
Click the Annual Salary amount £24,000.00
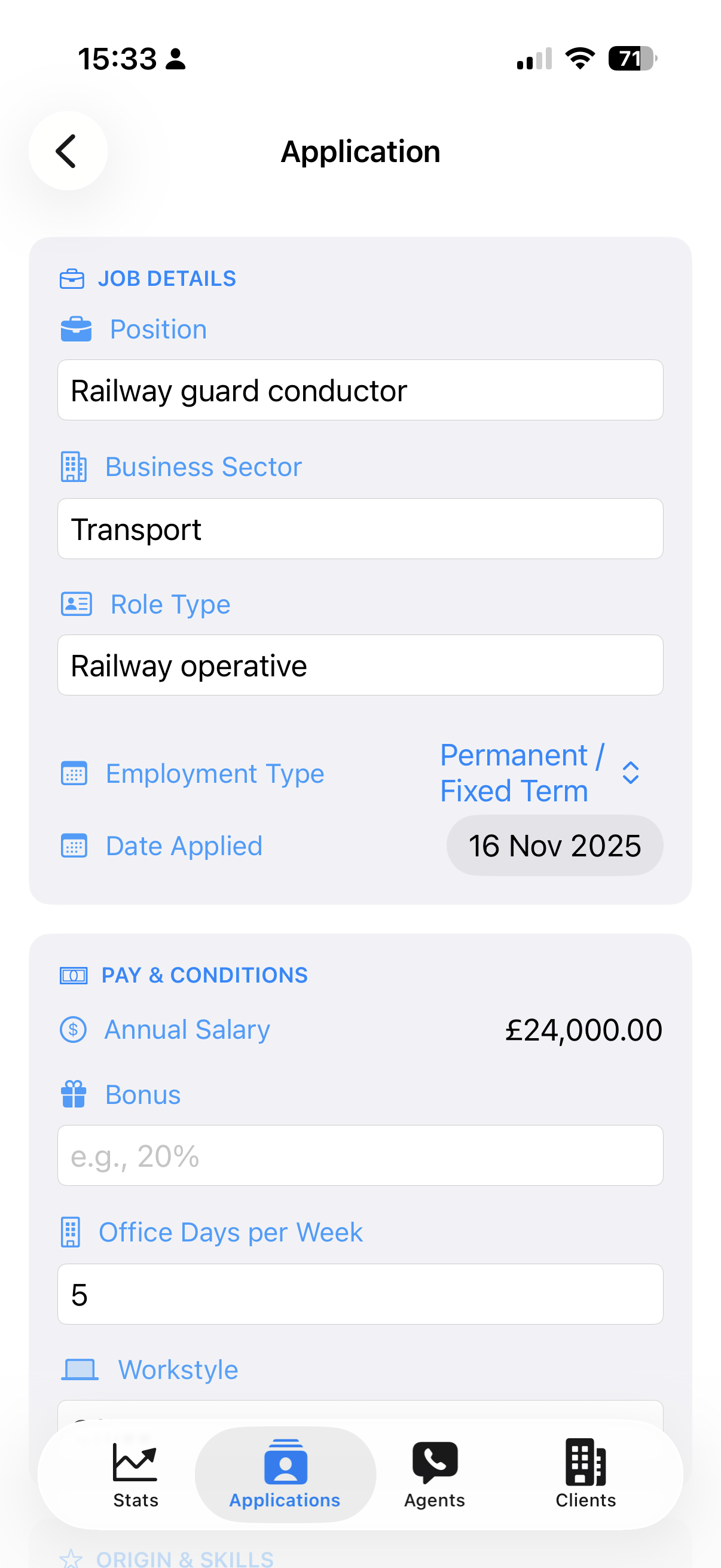pyautogui.click(x=583, y=1029)
